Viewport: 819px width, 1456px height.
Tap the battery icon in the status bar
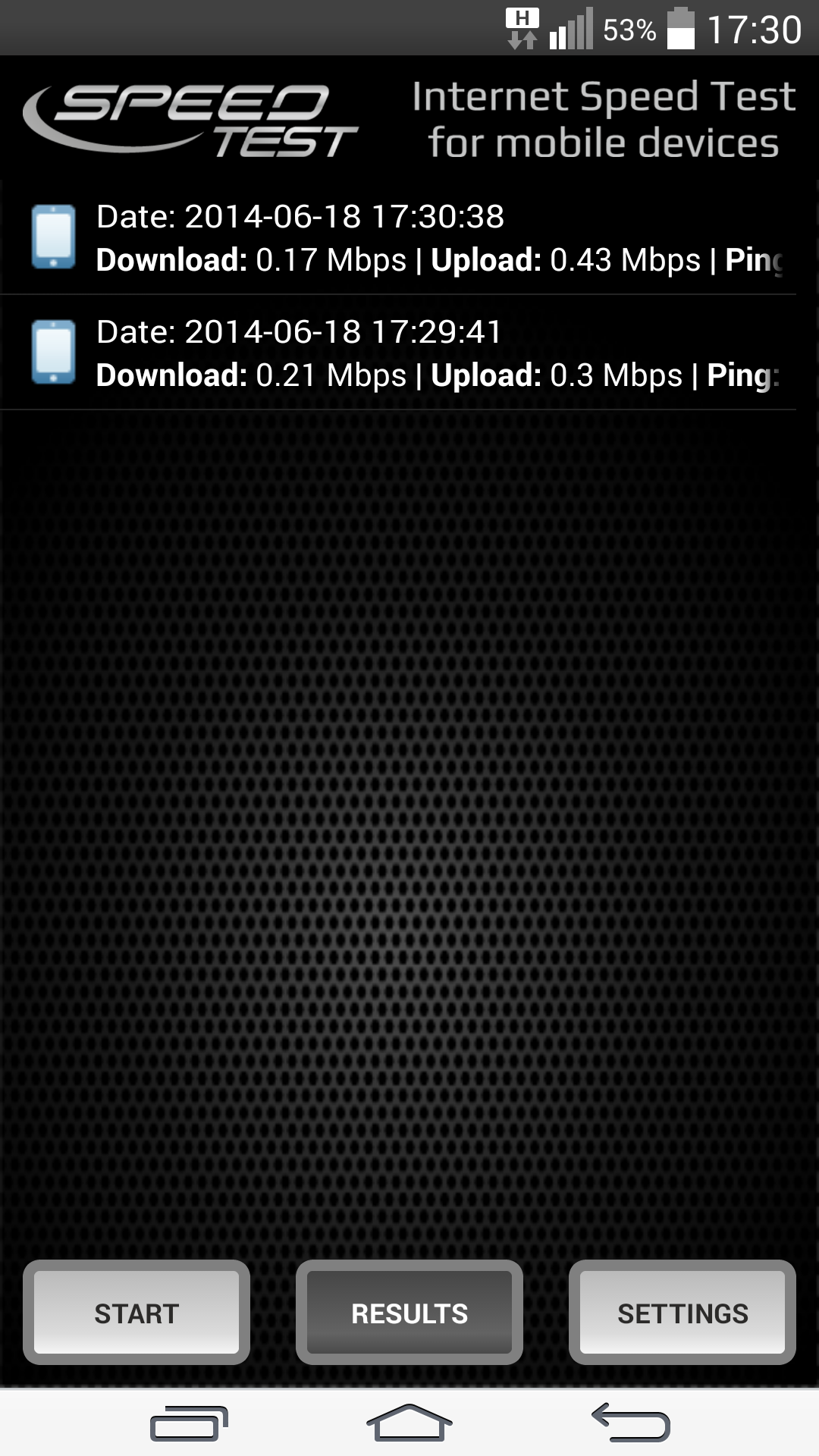(x=681, y=29)
